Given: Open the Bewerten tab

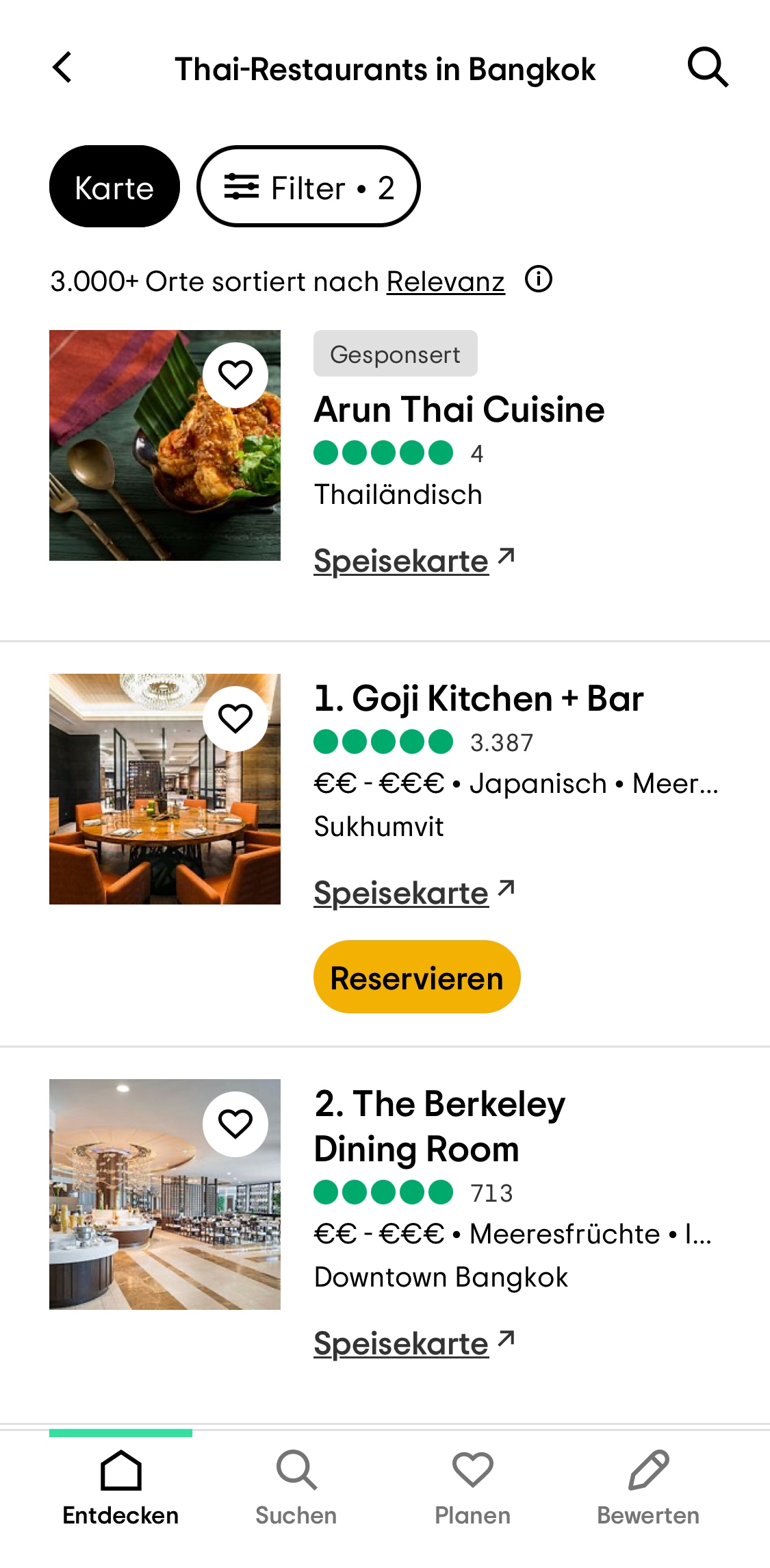Looking at the screenshot, I should [x=648, y=1487].
